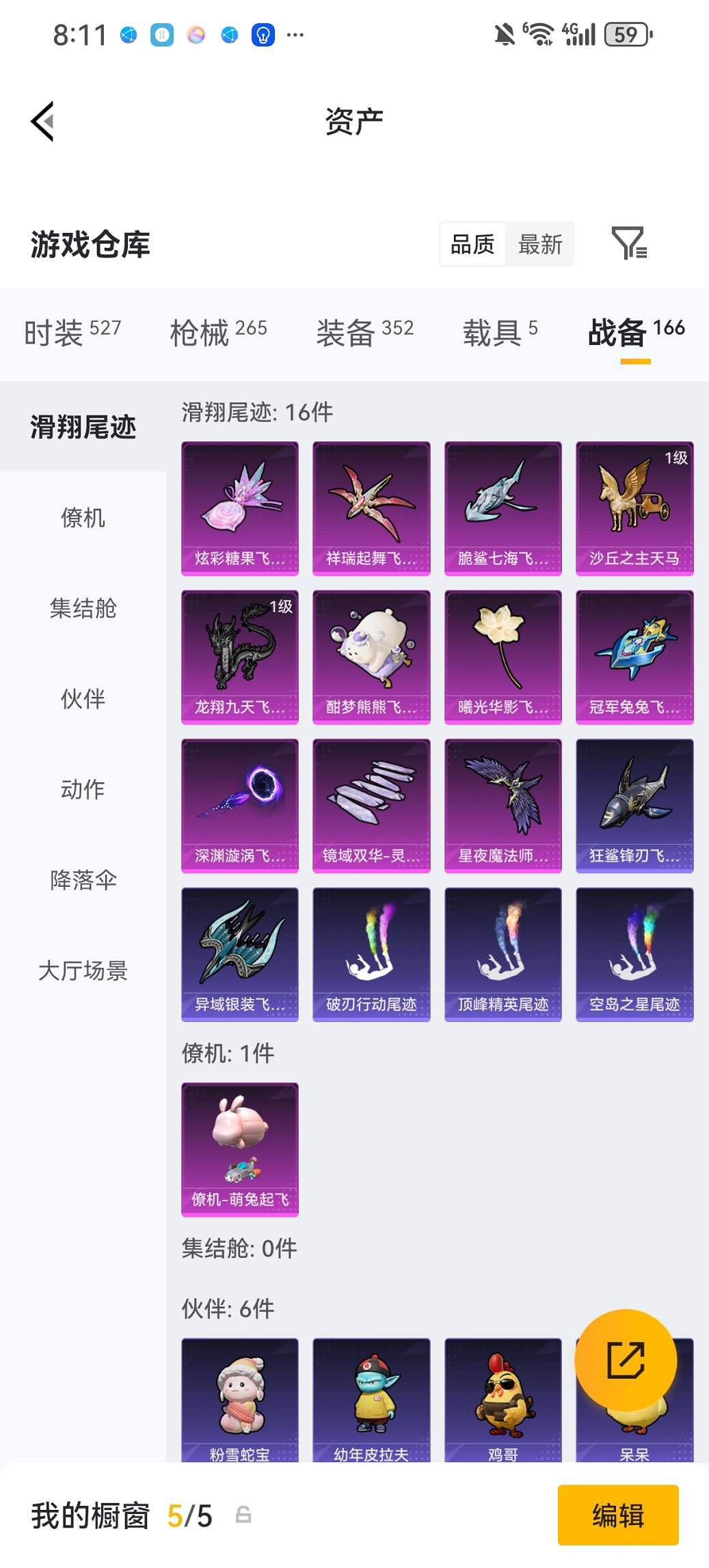Tap the 编辑 button
This screenshot has height=1568, width=709.
617,1515
